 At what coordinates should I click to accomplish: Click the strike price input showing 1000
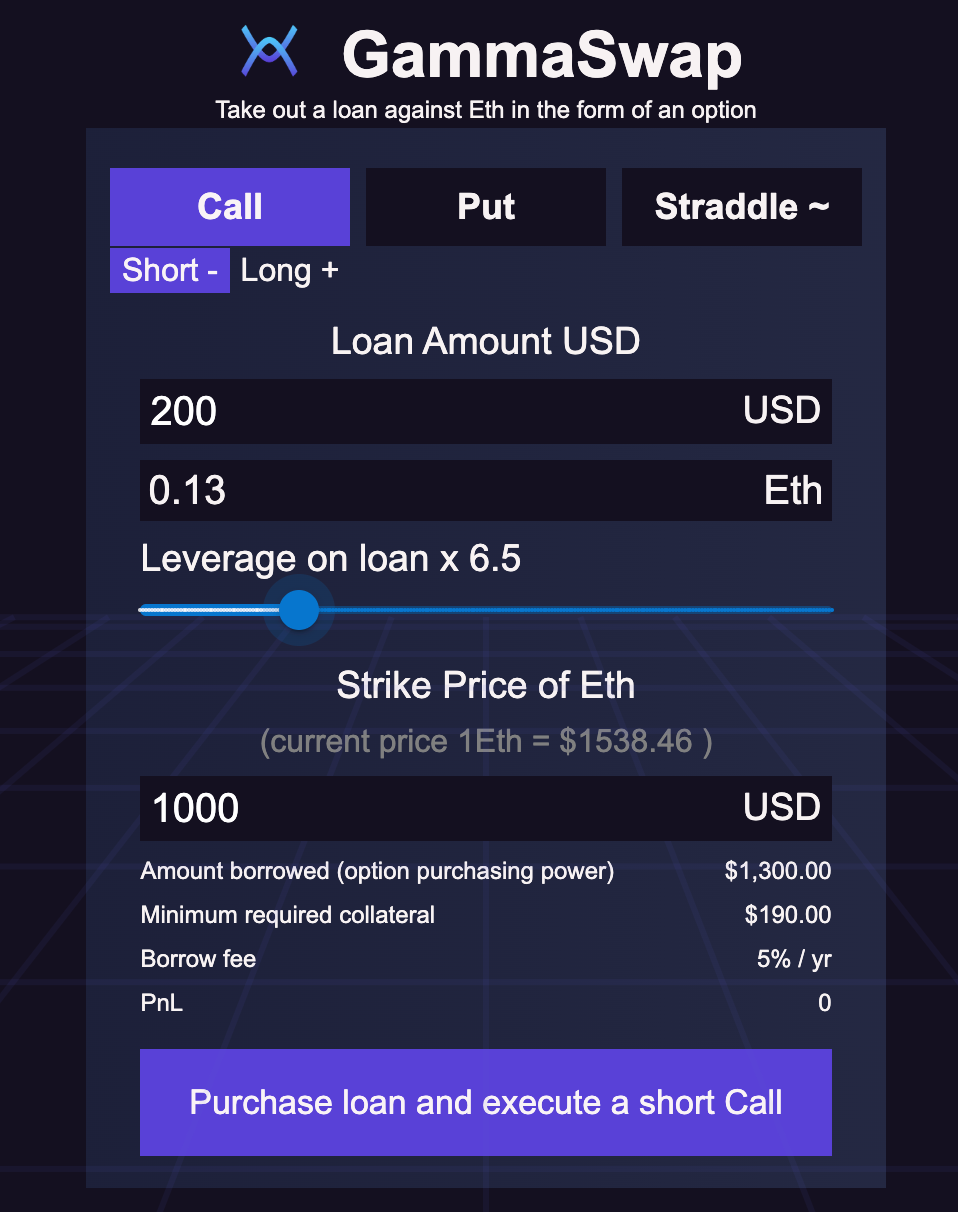coord(400,808)
